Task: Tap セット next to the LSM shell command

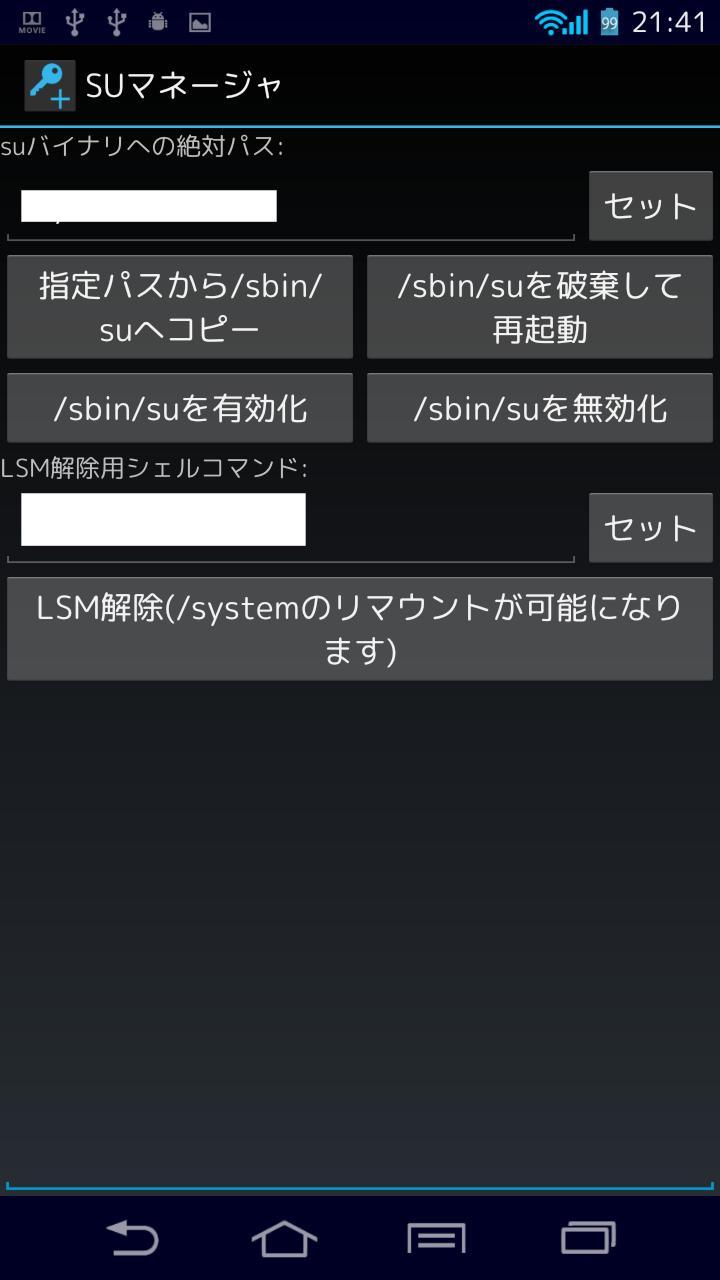Action: [650, 528]
